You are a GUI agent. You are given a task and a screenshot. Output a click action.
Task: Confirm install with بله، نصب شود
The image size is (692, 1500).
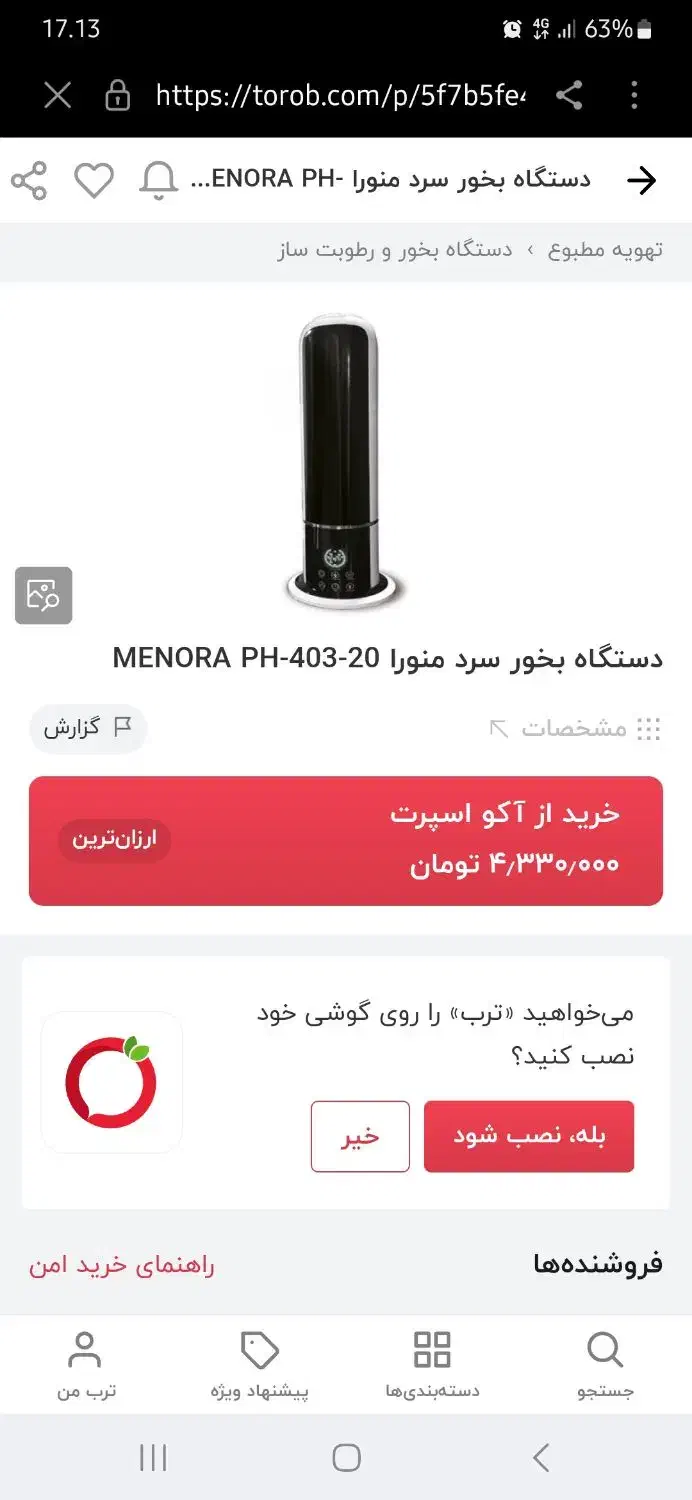click(x=529, y=1136)
